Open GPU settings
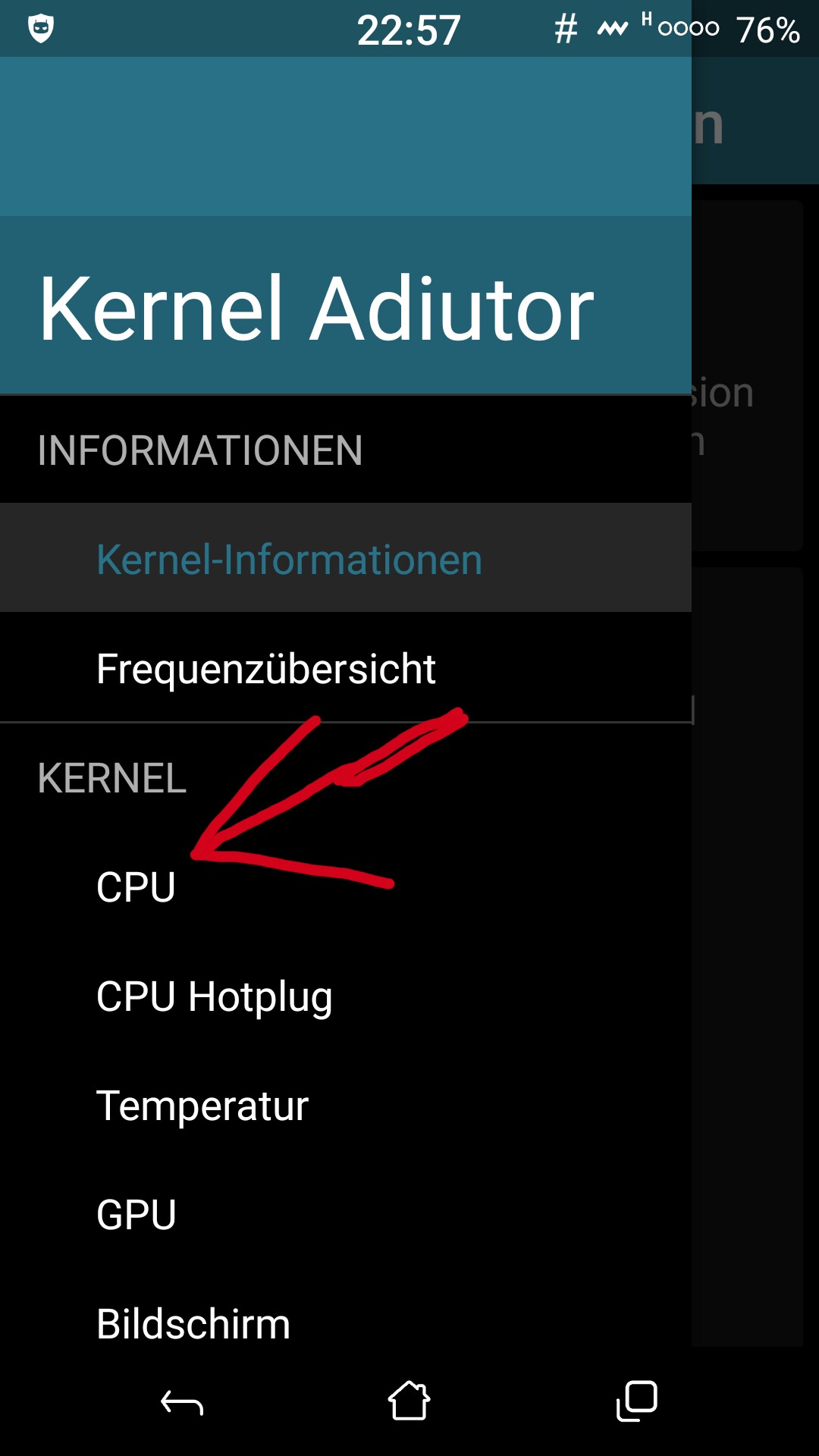The height and width of the screenshot is (1456, 819). pyautogui.click(x=346, y=1214)
